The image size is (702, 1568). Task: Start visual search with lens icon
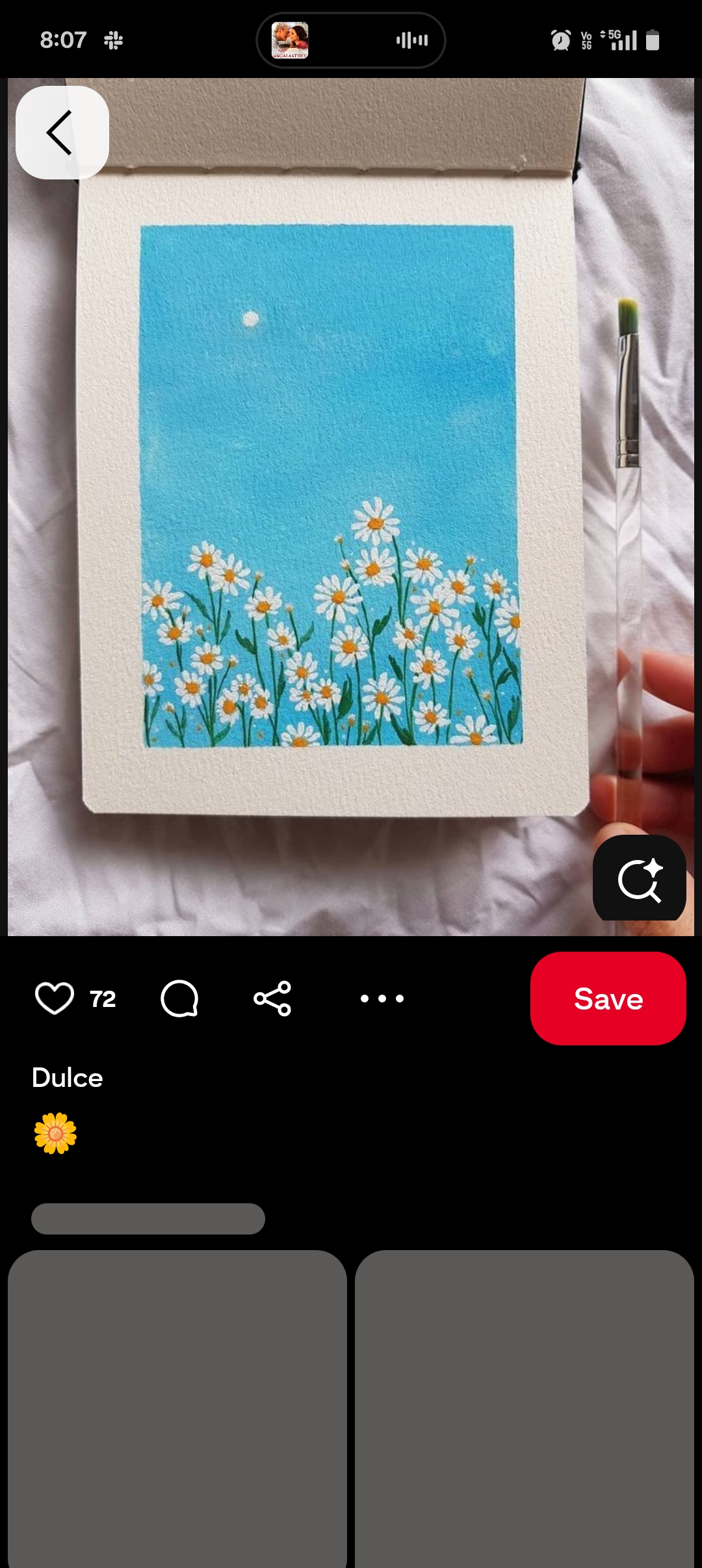[640, 880]
